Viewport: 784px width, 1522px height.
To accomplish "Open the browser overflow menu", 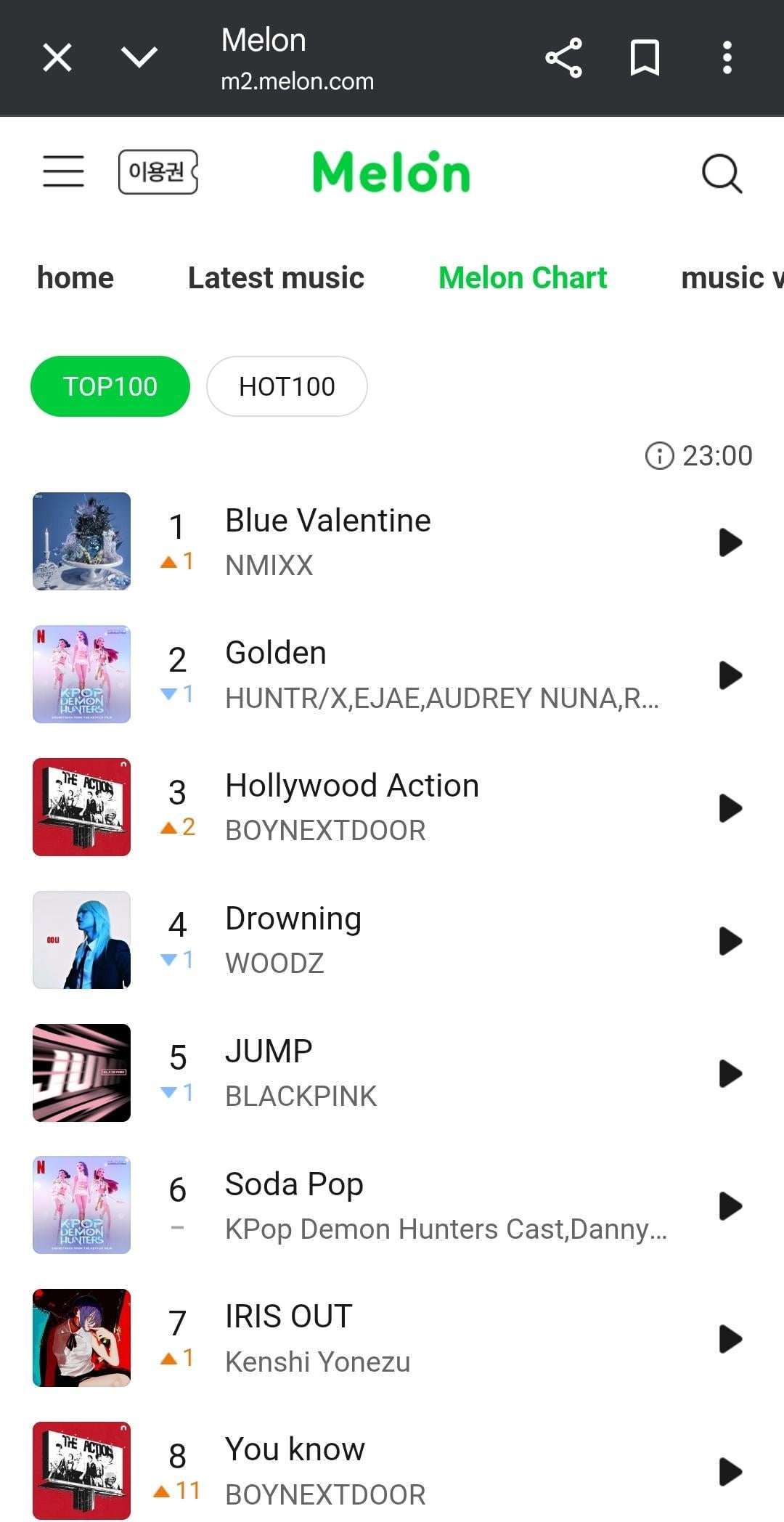I will coord(727,57).
